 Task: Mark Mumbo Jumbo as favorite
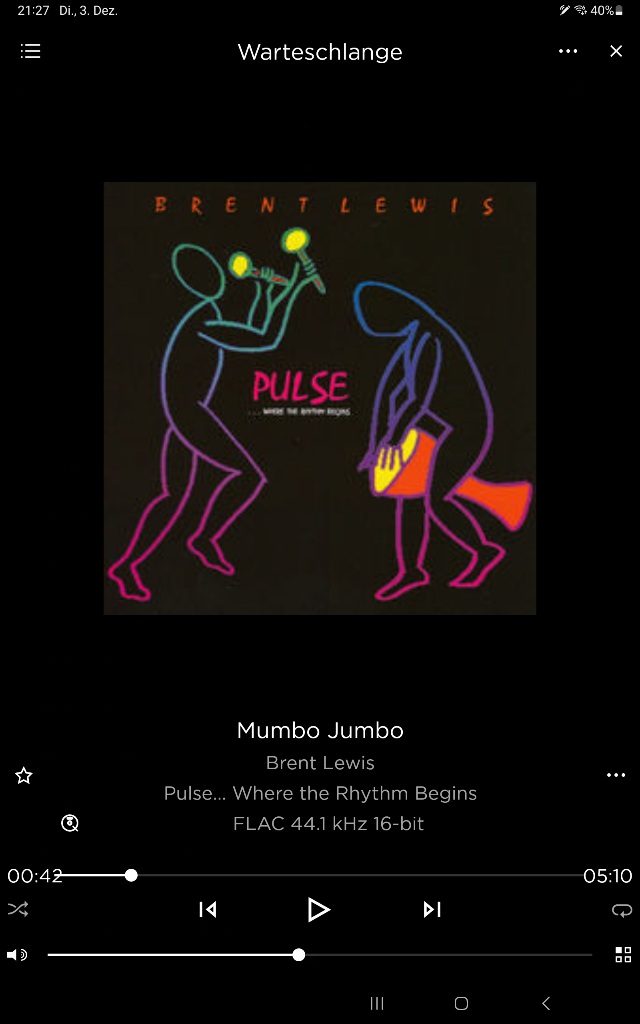pyautogui.click(x=24, y=775)
